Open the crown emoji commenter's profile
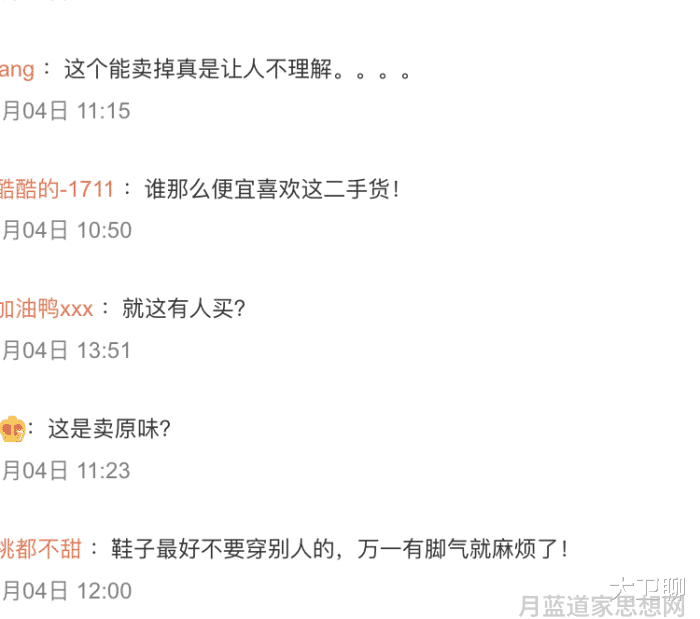 (x=11, y=429)
